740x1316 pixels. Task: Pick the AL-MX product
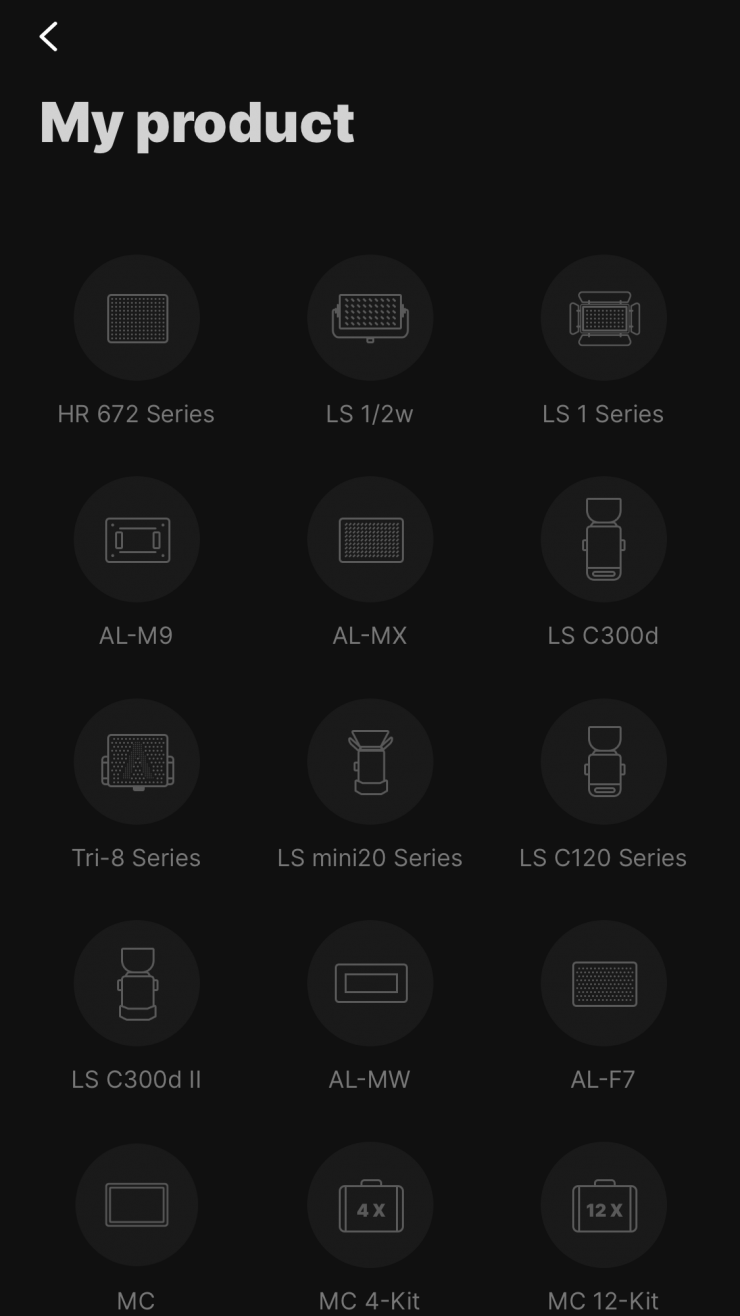click(370, 540)
